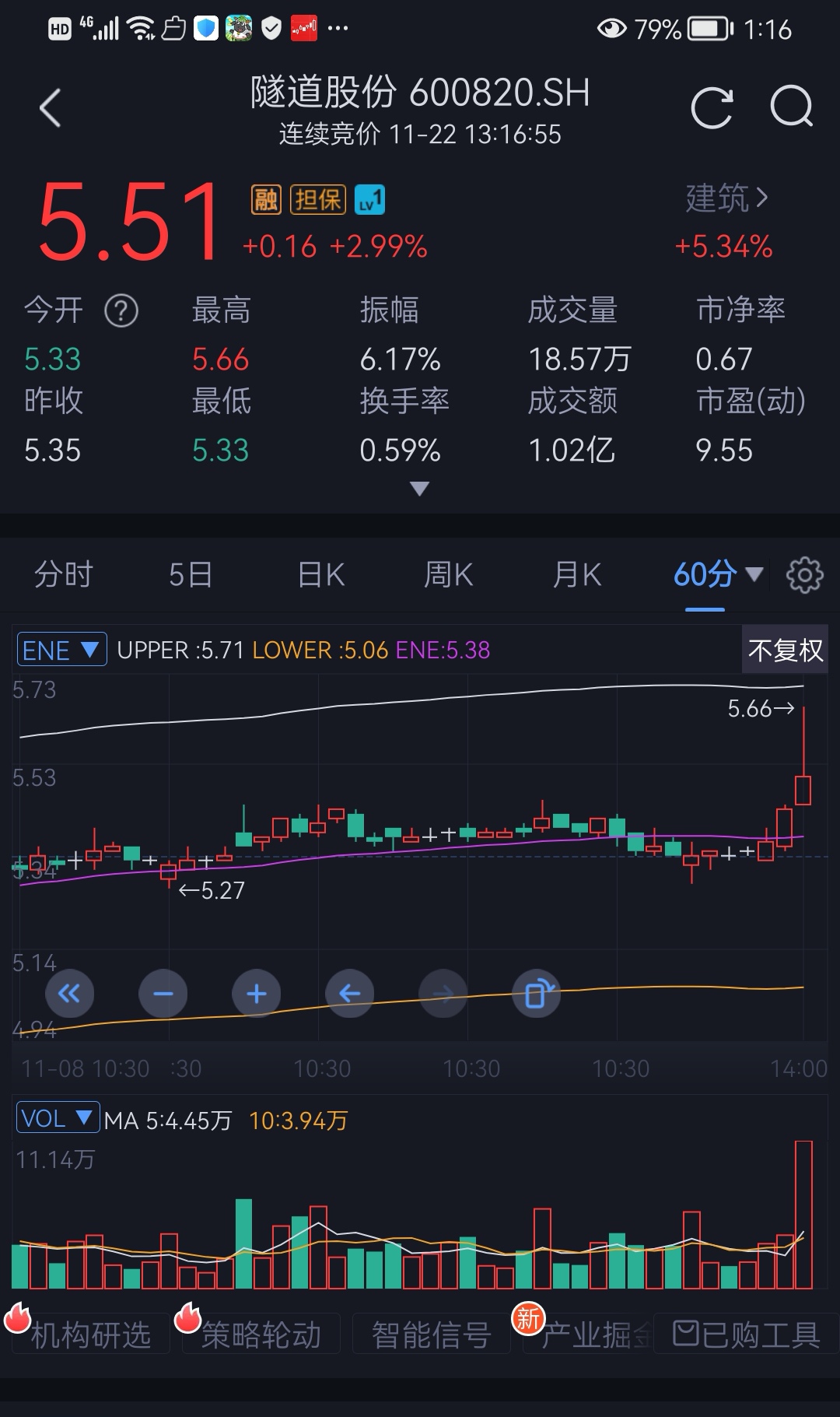Zoom out the chart with minus icon
Viewport: 840px width, 1417px height.
[x=163, y=994]
